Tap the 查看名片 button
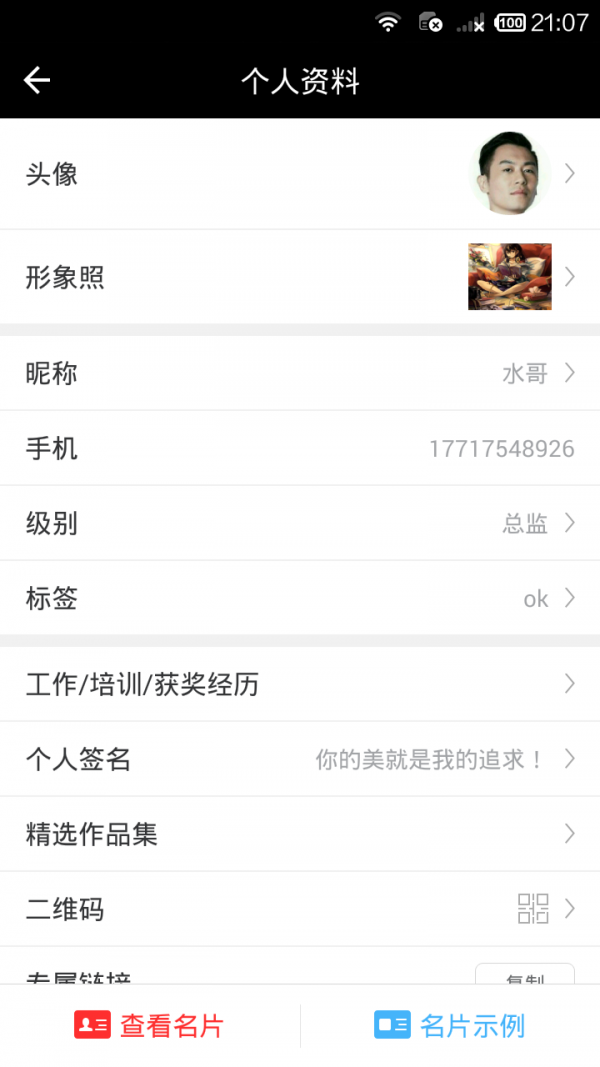The width and height of the screenshot is (600, 1067). pyautogui.click(x=150, y=1025)
